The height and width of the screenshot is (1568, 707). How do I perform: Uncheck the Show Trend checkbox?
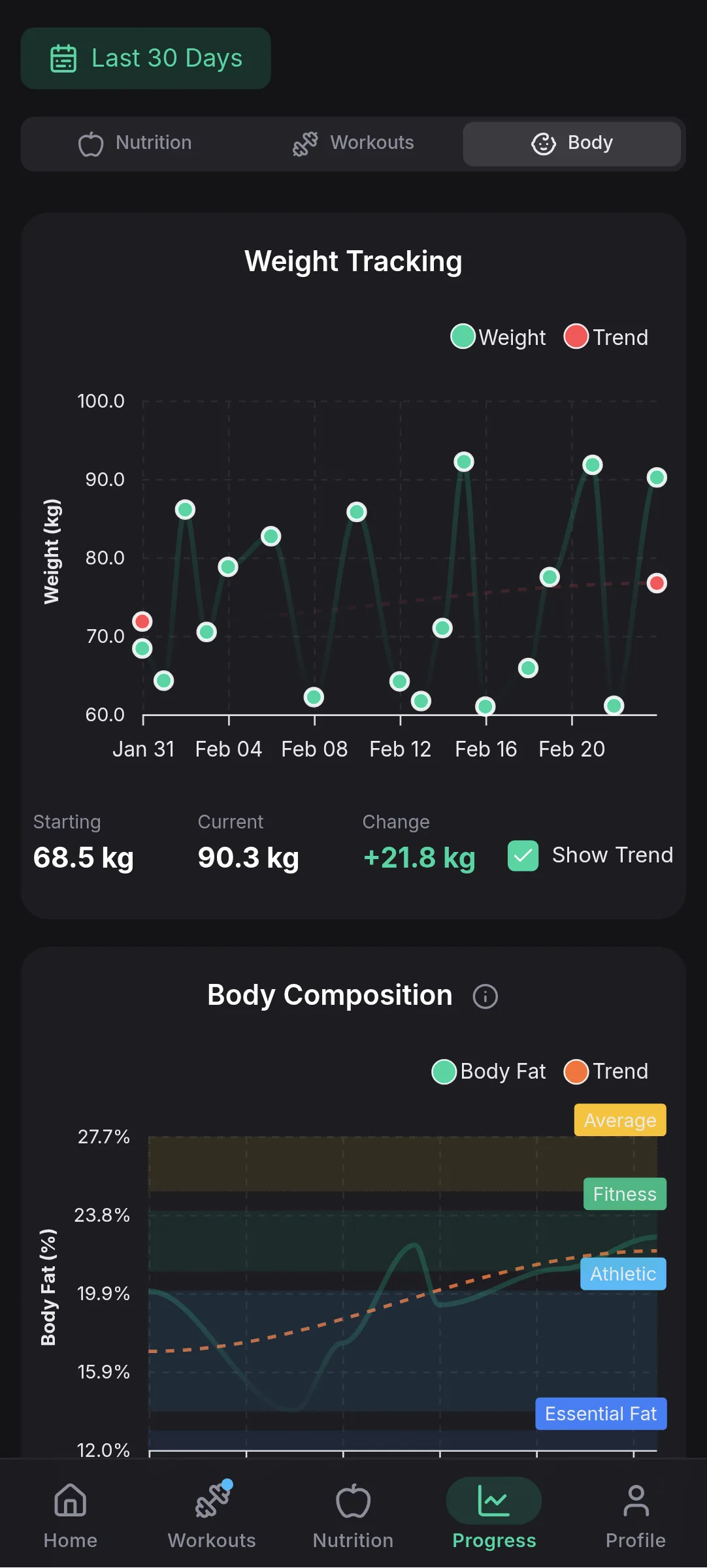click(x=522, y=855)
